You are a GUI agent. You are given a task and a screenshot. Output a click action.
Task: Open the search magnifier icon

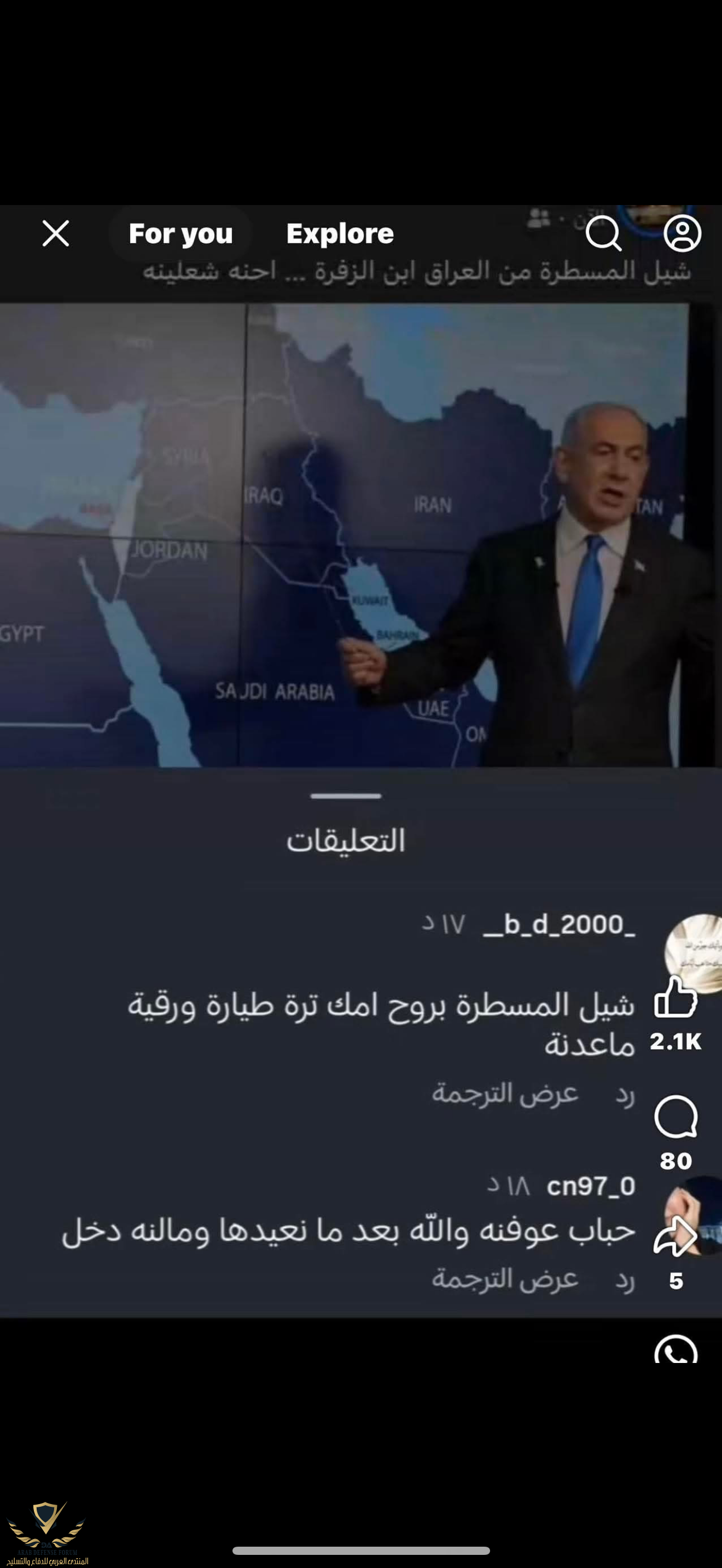[603, 234]
